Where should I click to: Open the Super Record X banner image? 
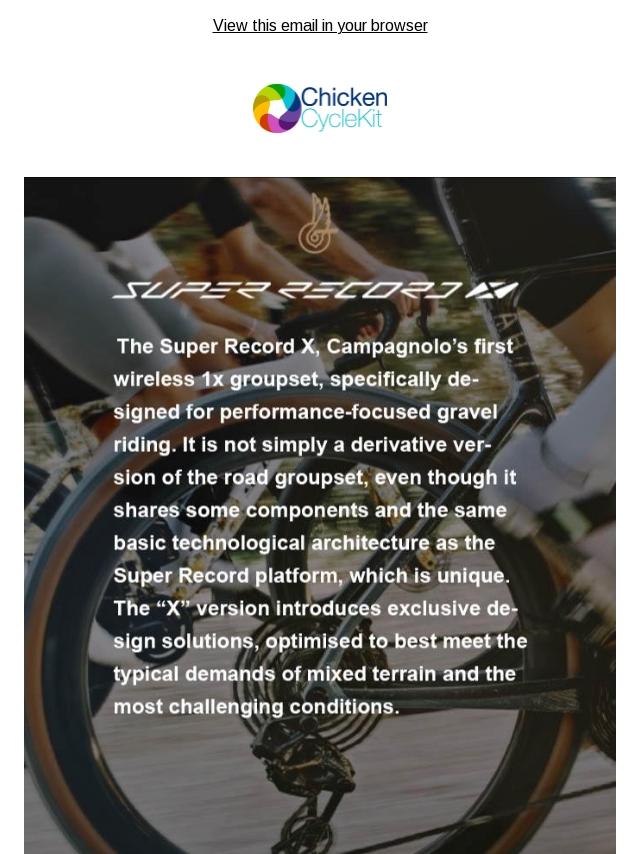click(320, 515)
